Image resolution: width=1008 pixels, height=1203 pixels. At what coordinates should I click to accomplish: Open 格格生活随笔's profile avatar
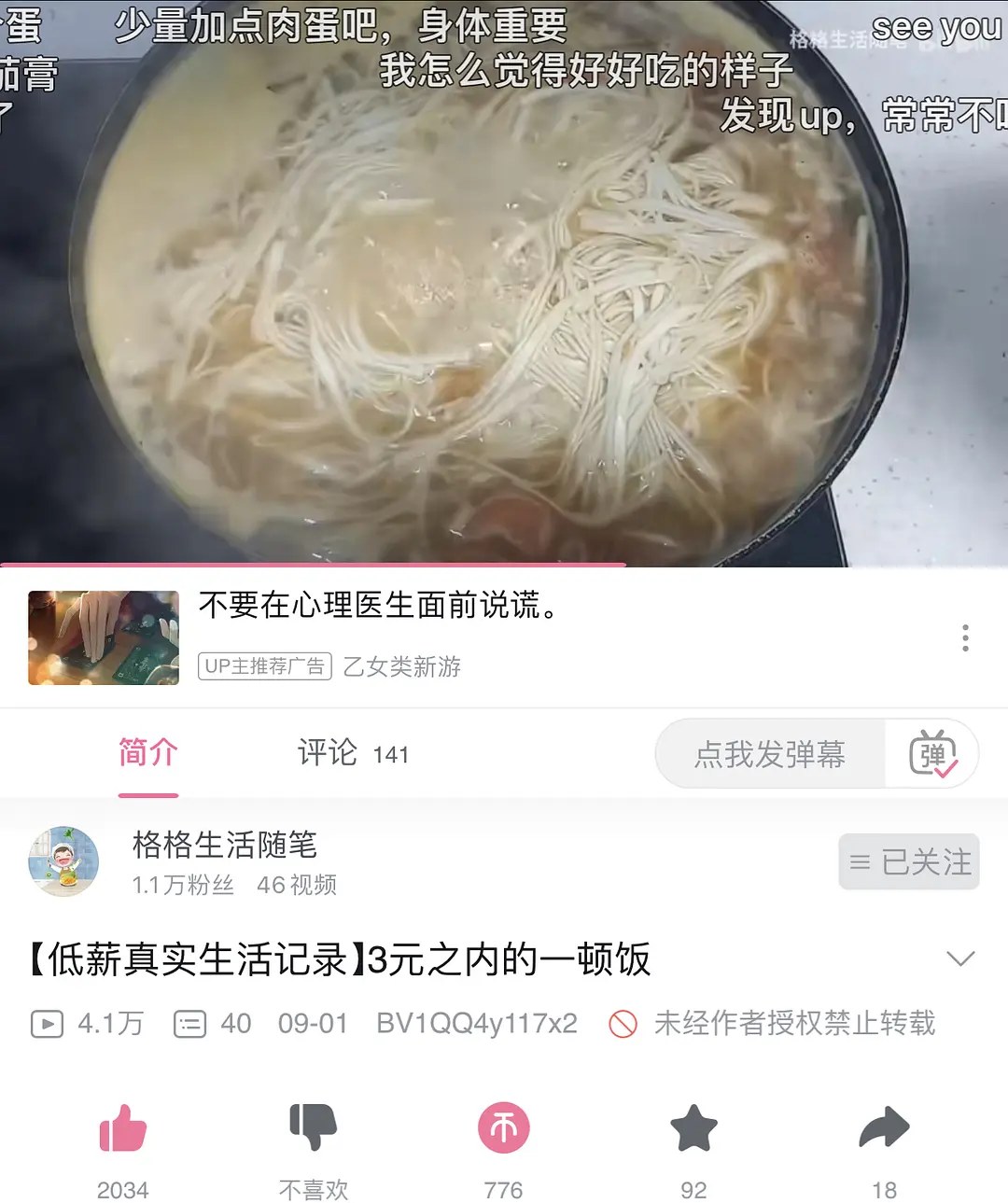pos(63,861)
